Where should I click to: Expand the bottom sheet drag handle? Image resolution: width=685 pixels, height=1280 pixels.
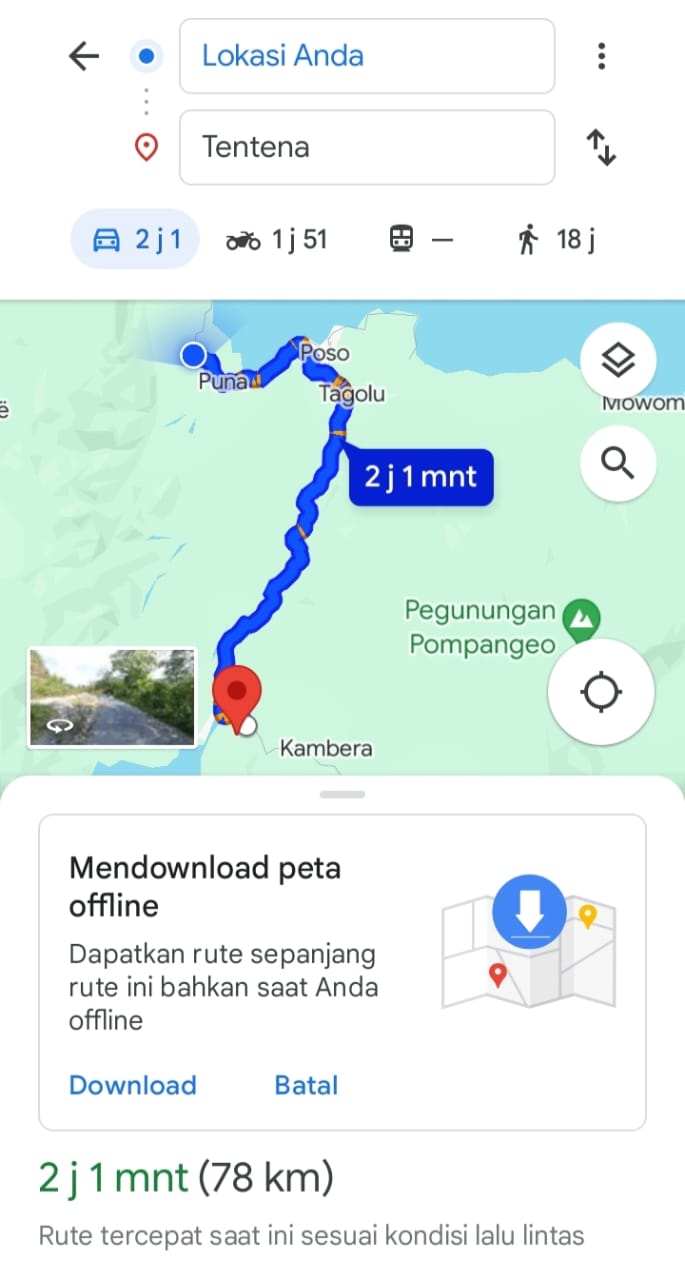click(x=343, y=795)
